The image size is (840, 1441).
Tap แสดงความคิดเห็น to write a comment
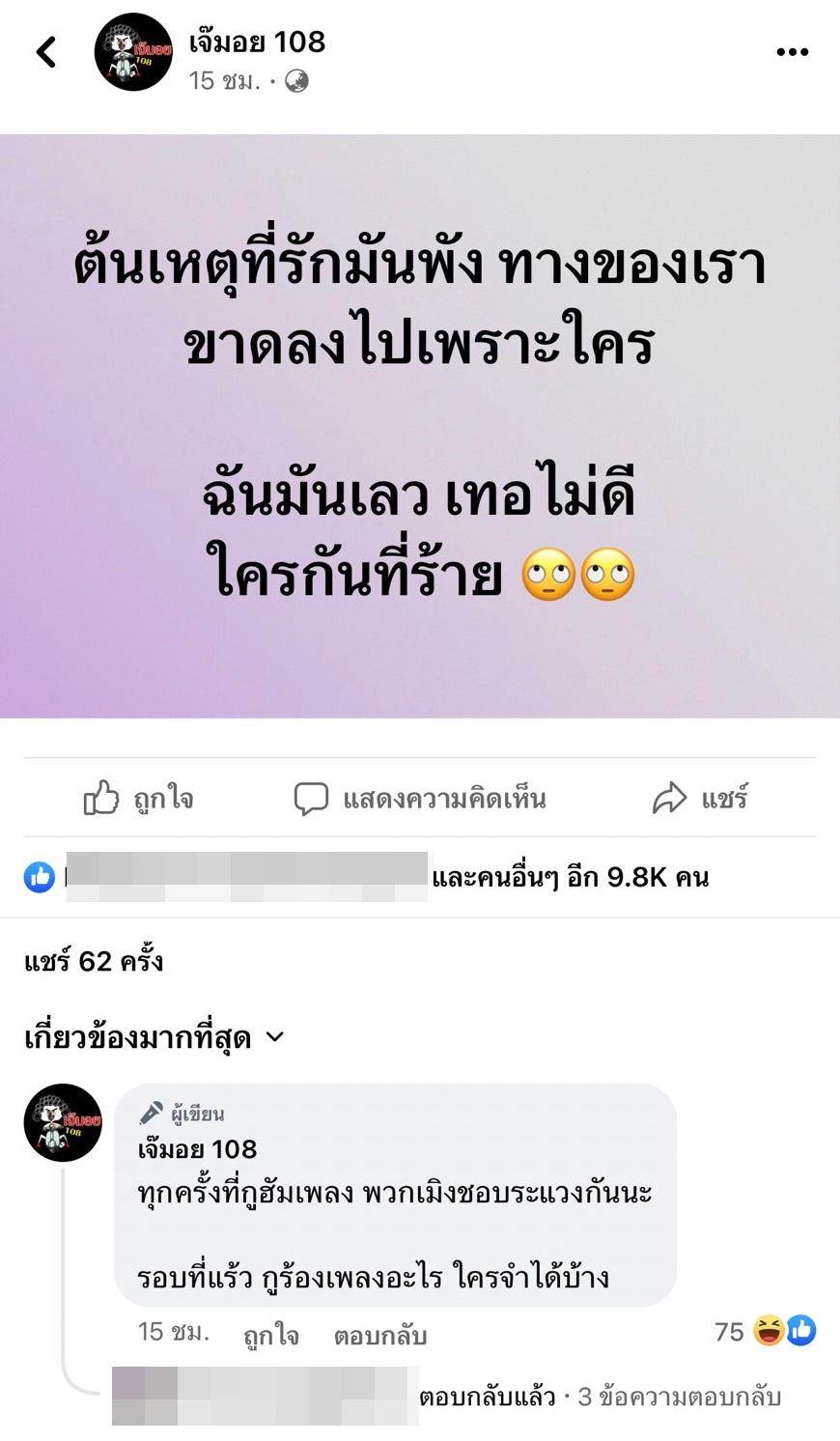(420, 799)
